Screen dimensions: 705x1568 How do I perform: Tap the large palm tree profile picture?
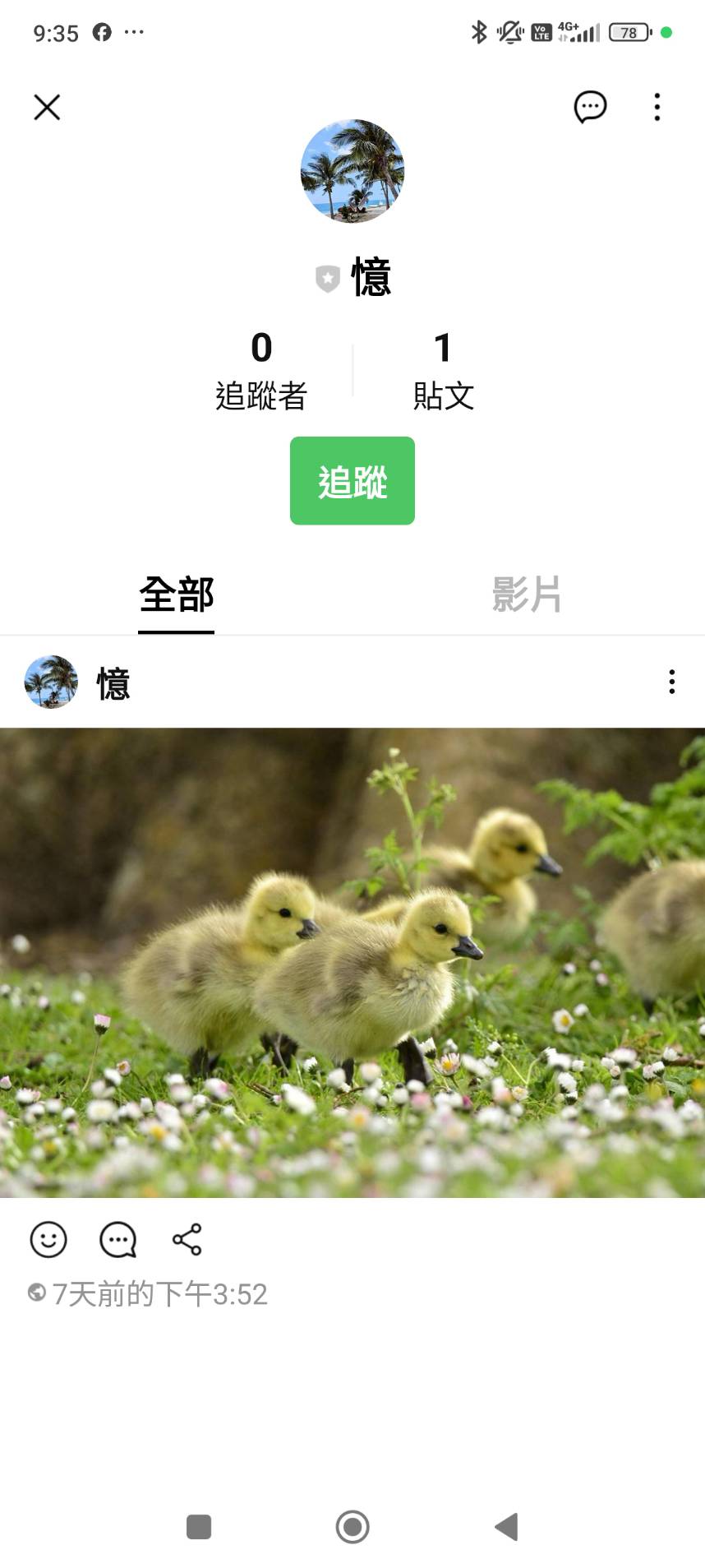[352, 171]
